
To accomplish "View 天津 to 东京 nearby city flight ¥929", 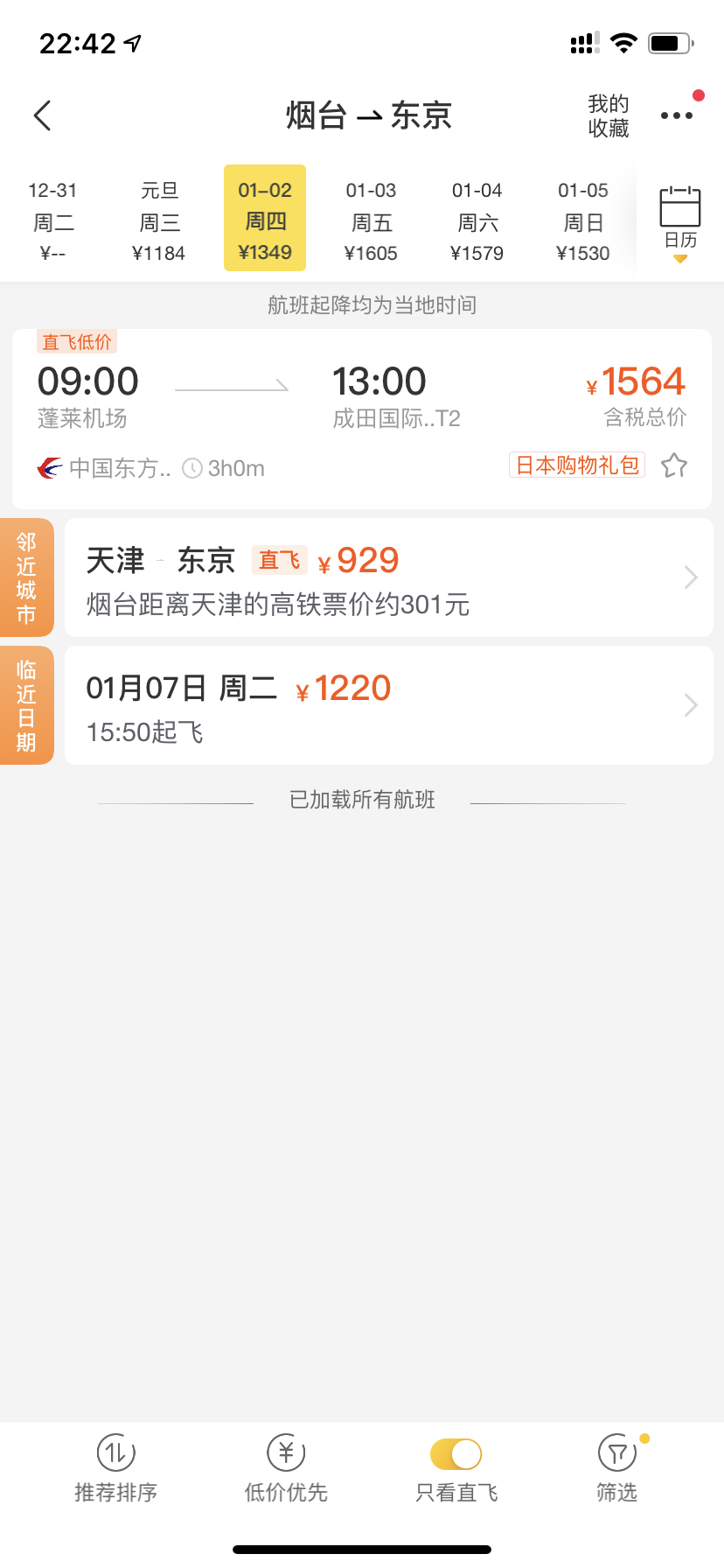I will click(x=388, y=577).
